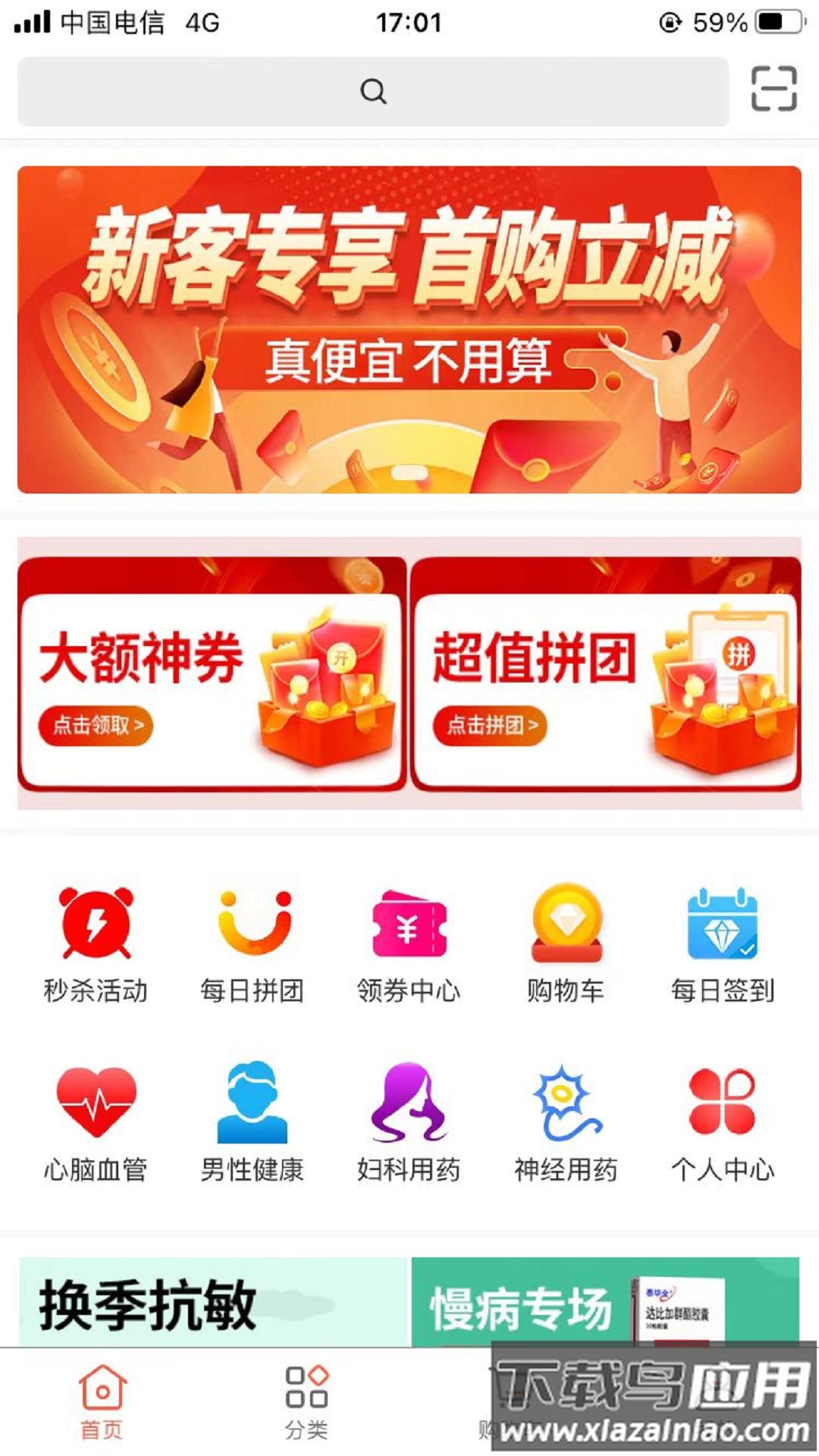Open the 换季抗敏 promotion tile
The width and height of the screenshot is (819, 1456).
pos(212,1303)
